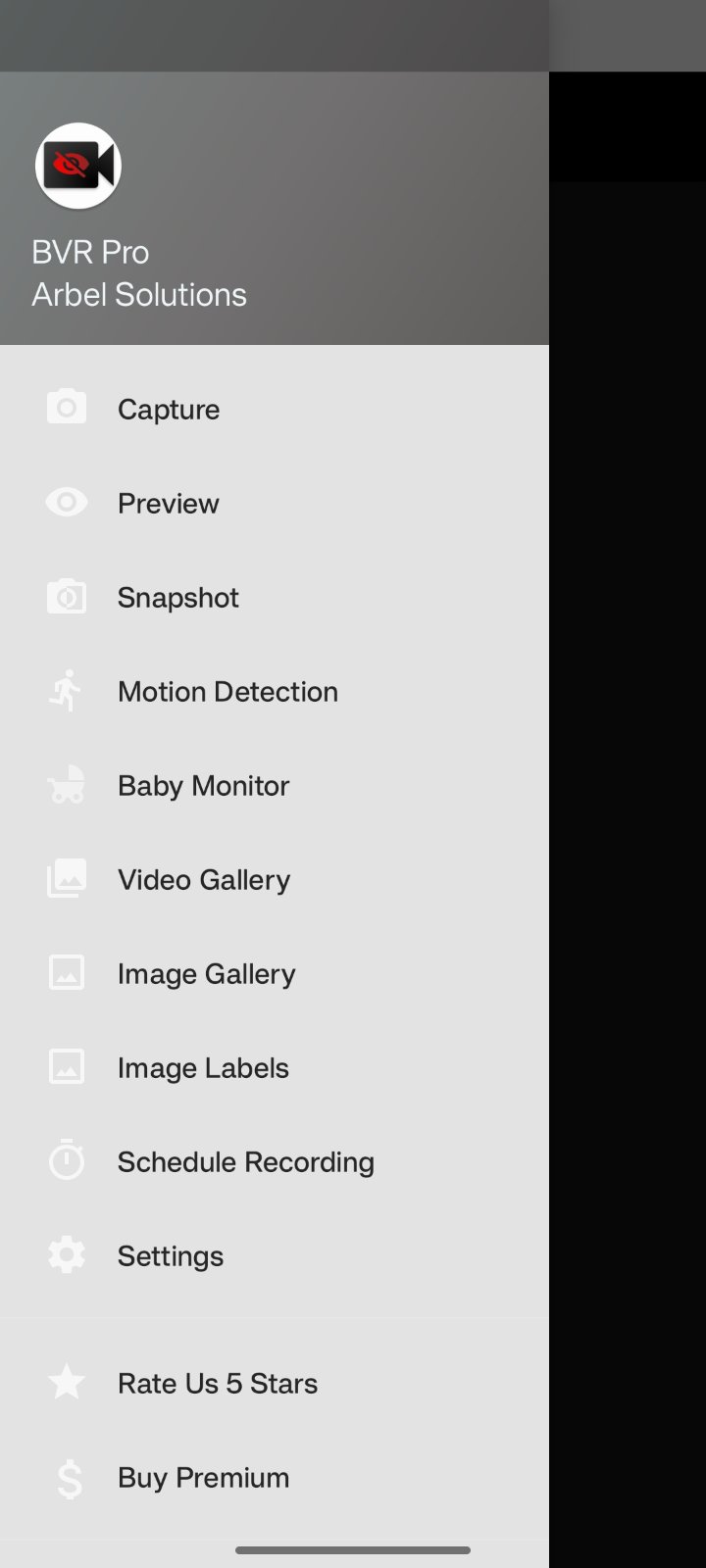Open Snapshot mode

[275, 597]
